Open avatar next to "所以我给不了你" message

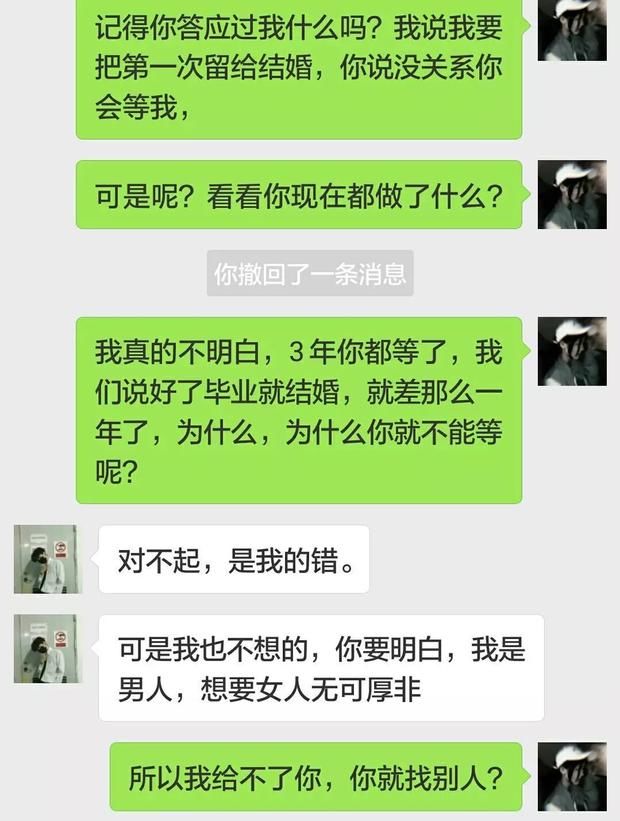[x=572, y=777]
